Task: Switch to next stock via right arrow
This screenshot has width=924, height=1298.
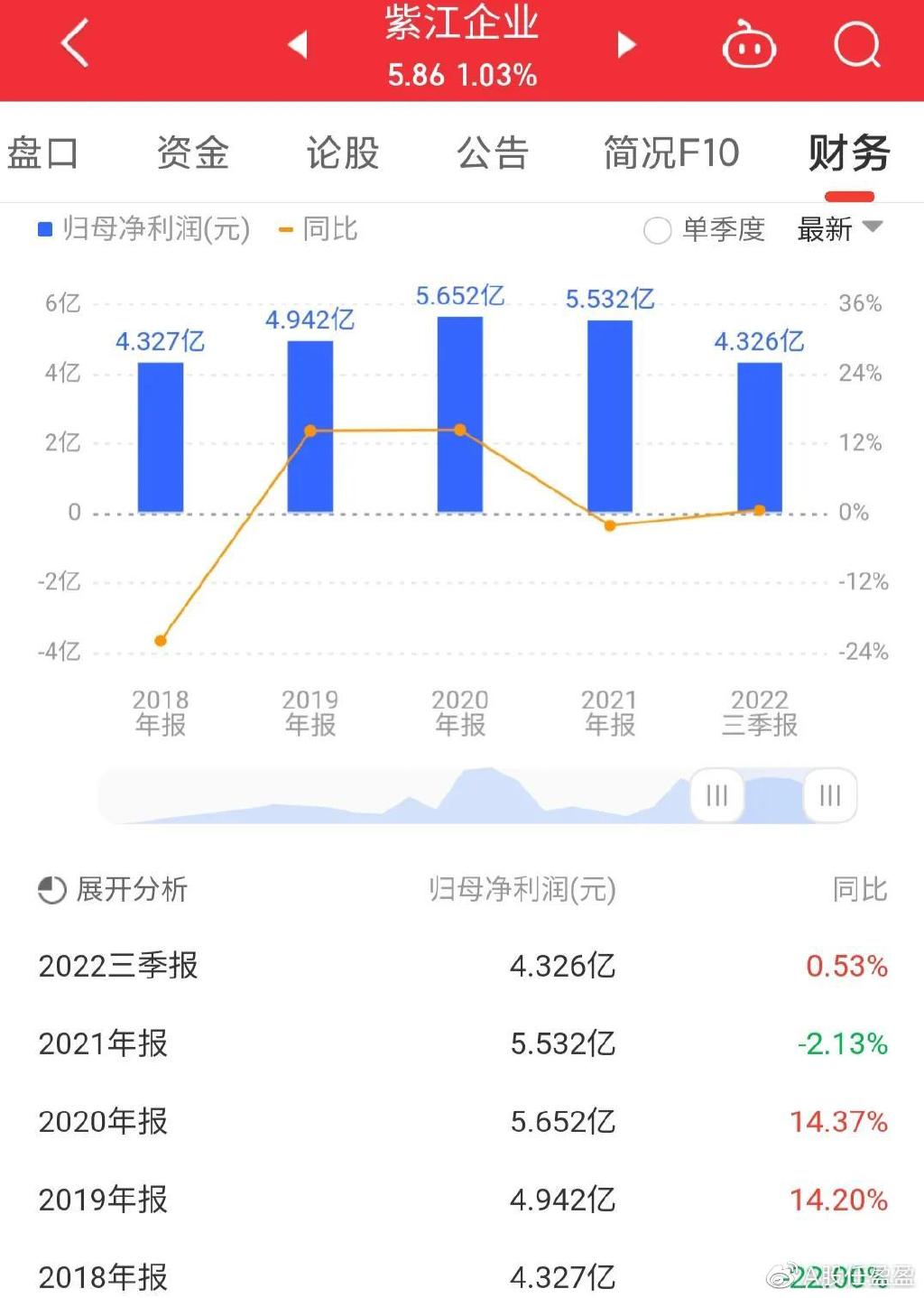Action: [x=625, y=45]
